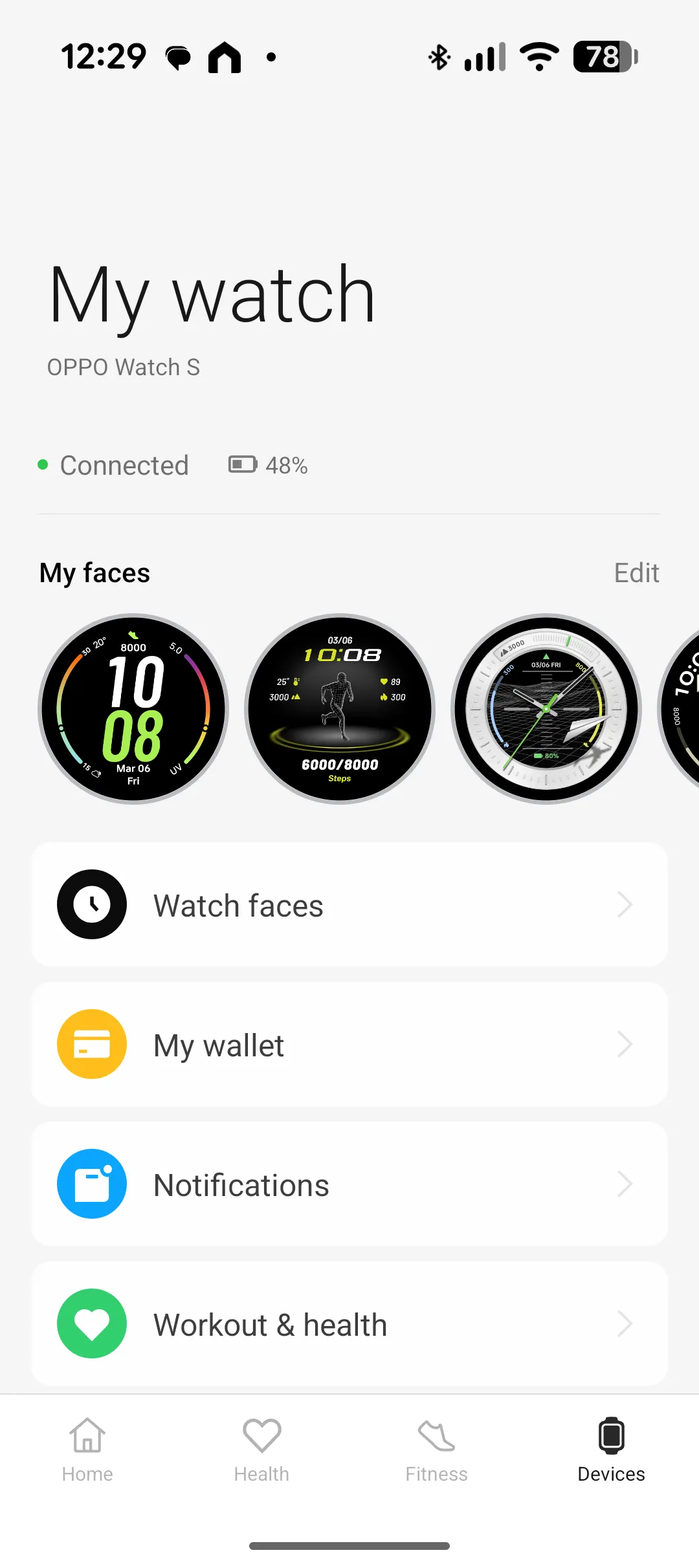Open Workout & health
The height and width of the screenshot is (1568, 699).
click(x=349, y=1323)
